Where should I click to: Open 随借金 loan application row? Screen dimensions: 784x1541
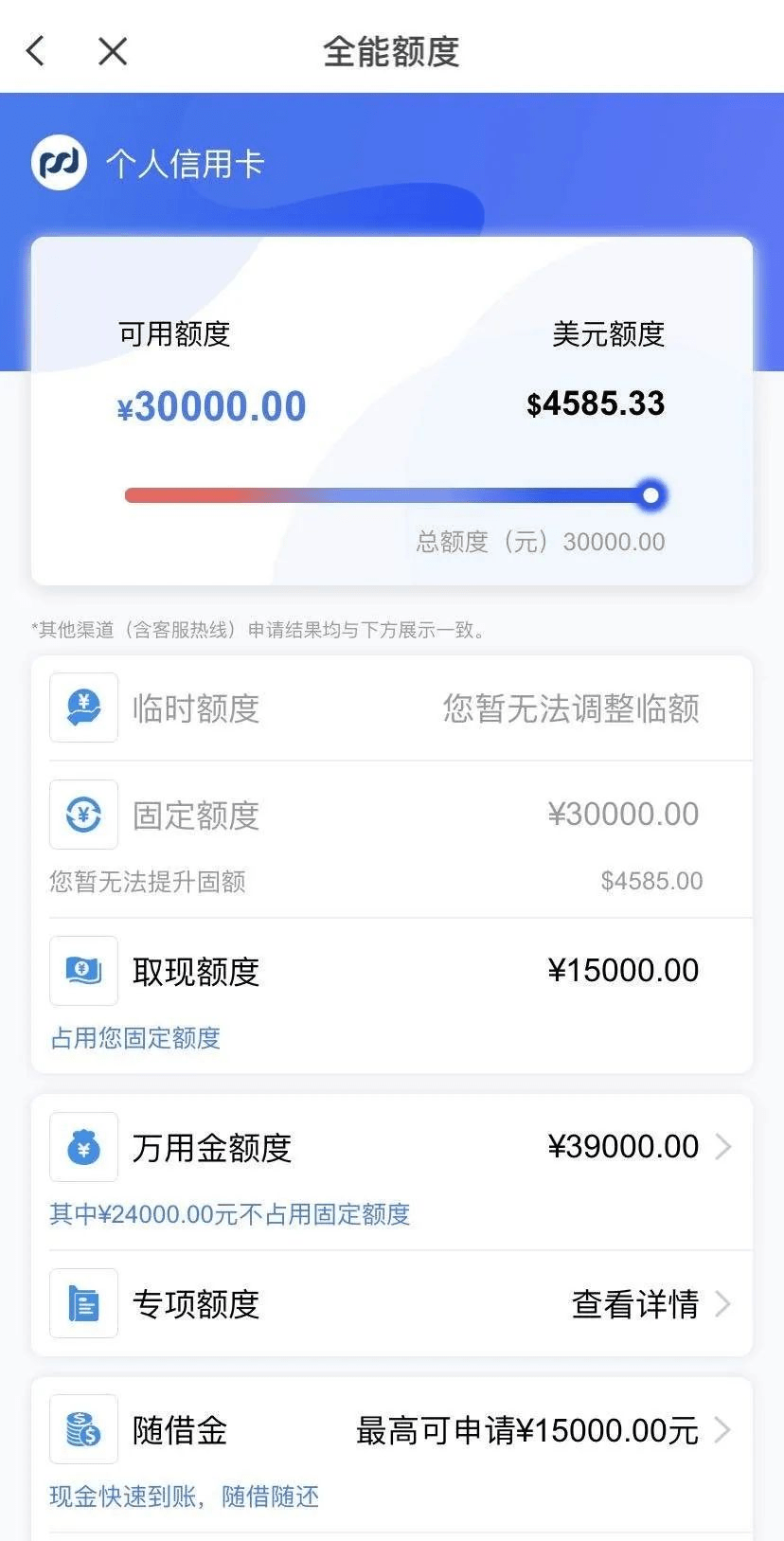391,1430
